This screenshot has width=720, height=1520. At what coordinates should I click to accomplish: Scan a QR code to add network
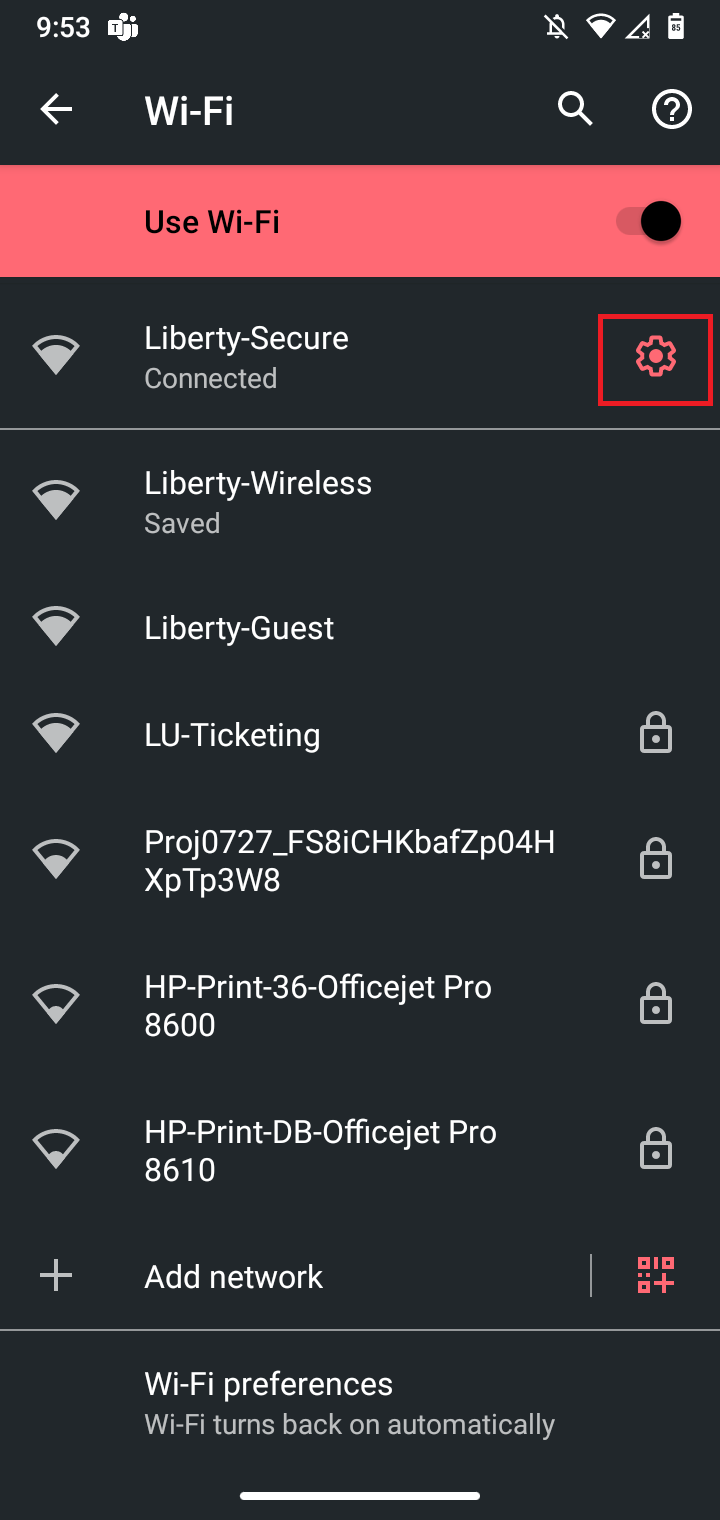(656, 1275)
